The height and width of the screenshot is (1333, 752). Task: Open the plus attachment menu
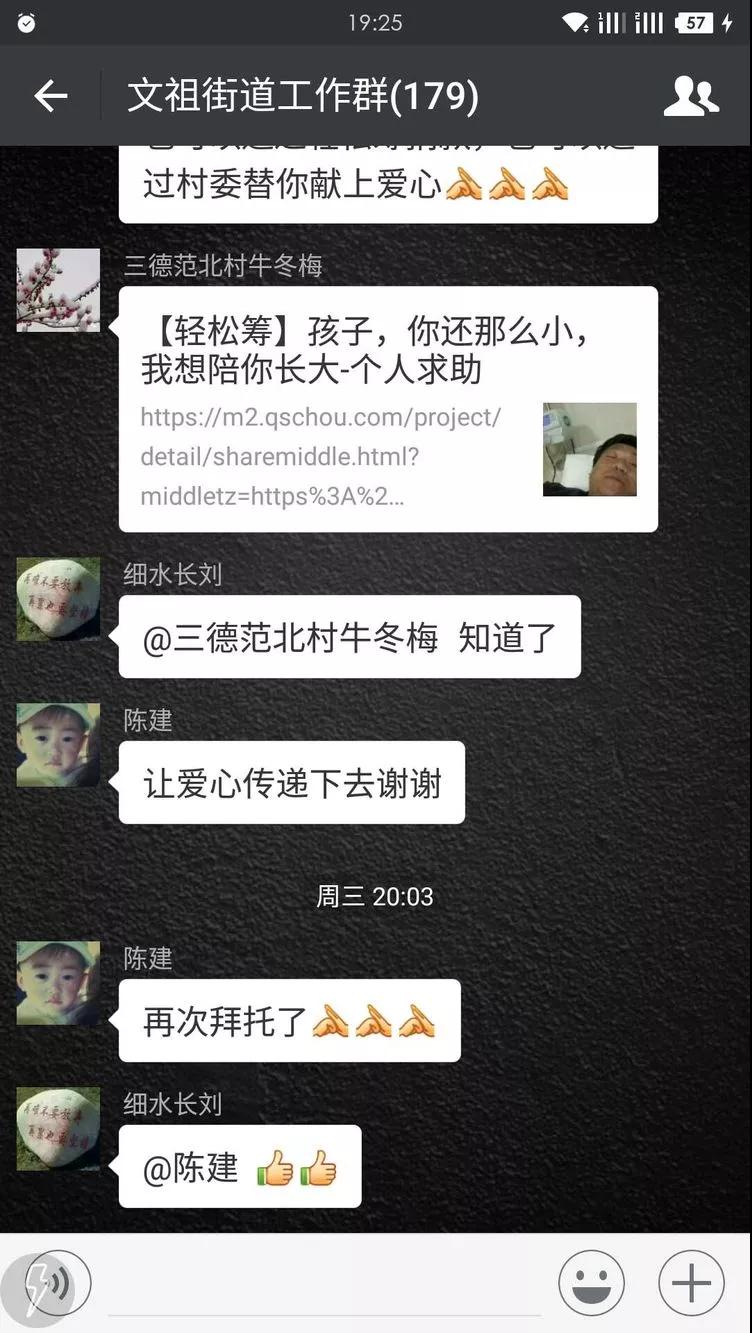tap(691, 1283)
